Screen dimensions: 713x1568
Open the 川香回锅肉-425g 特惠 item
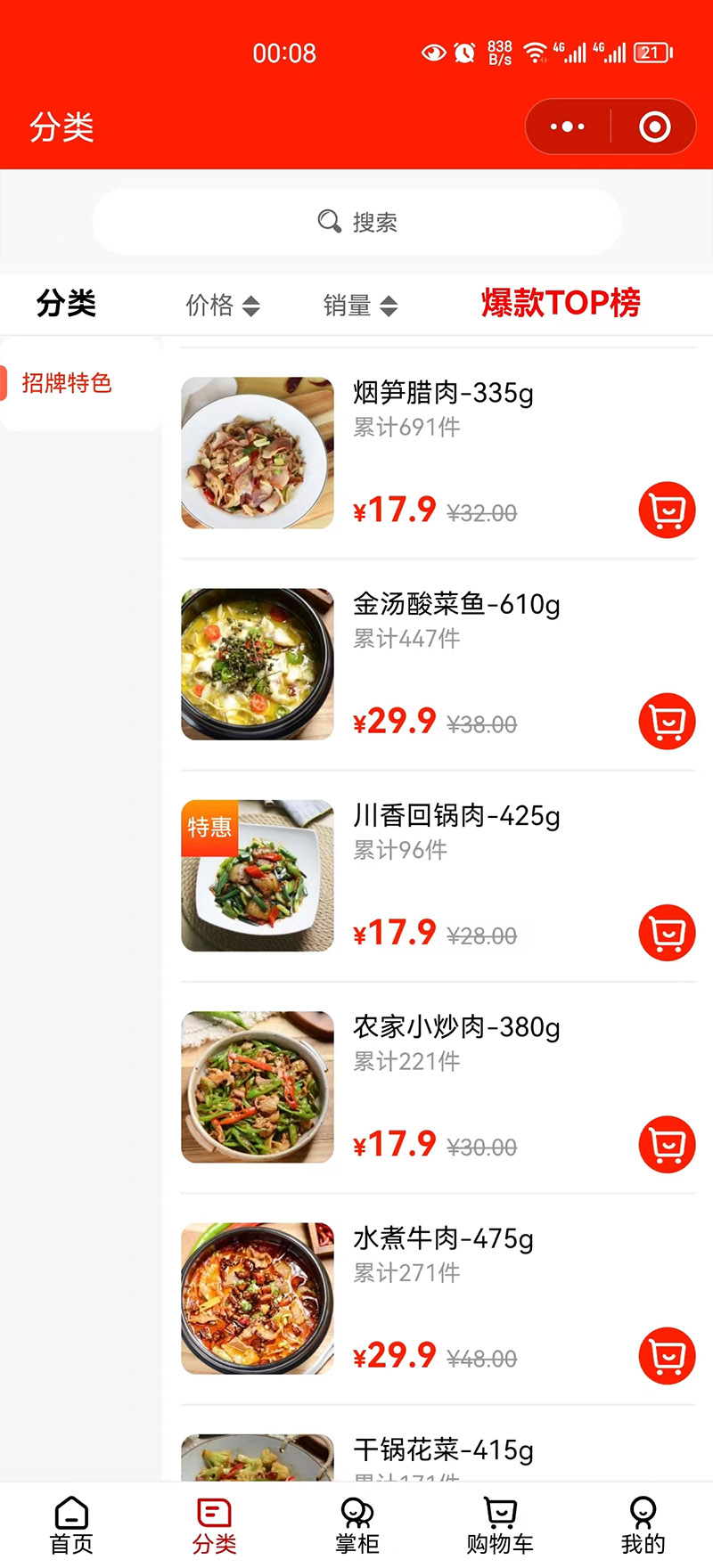(x=258, y=876)
